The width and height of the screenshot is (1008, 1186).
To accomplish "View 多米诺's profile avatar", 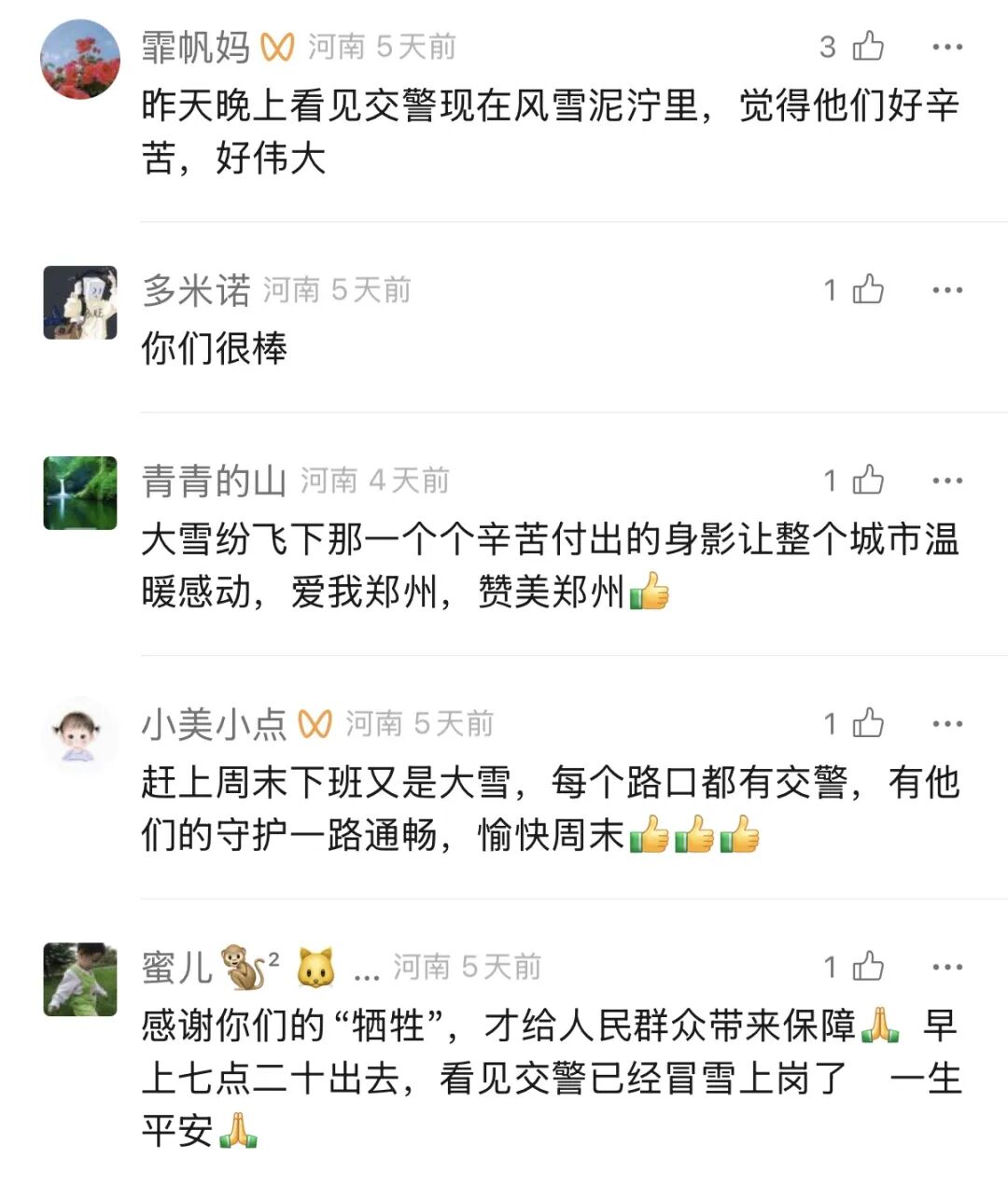I will 80,302.
